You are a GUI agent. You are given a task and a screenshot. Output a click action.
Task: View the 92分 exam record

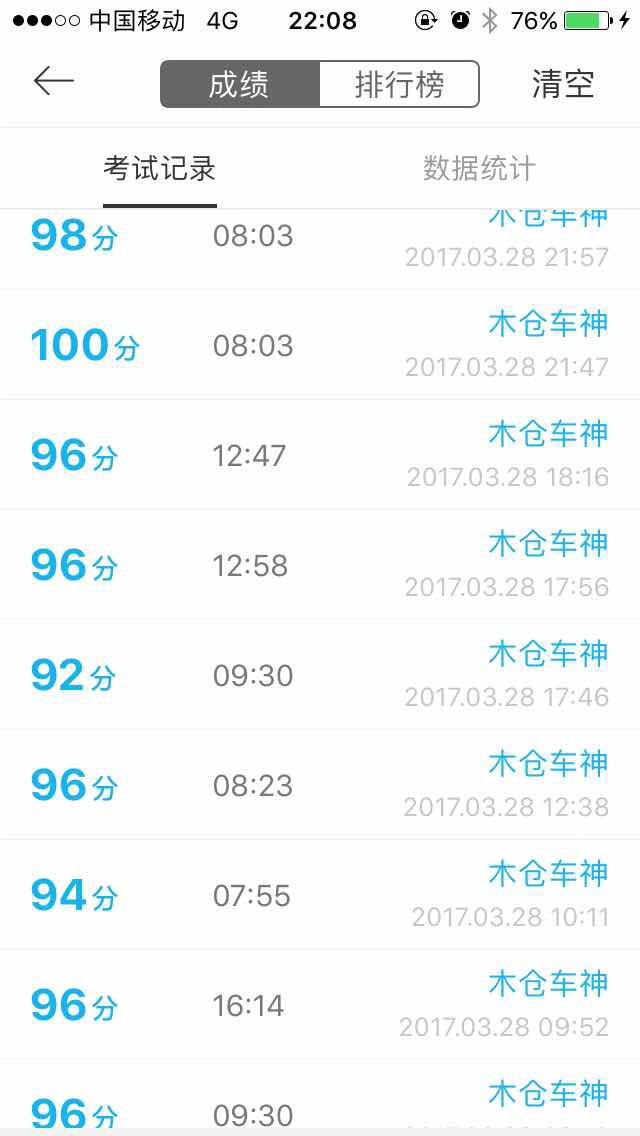pyautogui.click(x=320, y=675)
